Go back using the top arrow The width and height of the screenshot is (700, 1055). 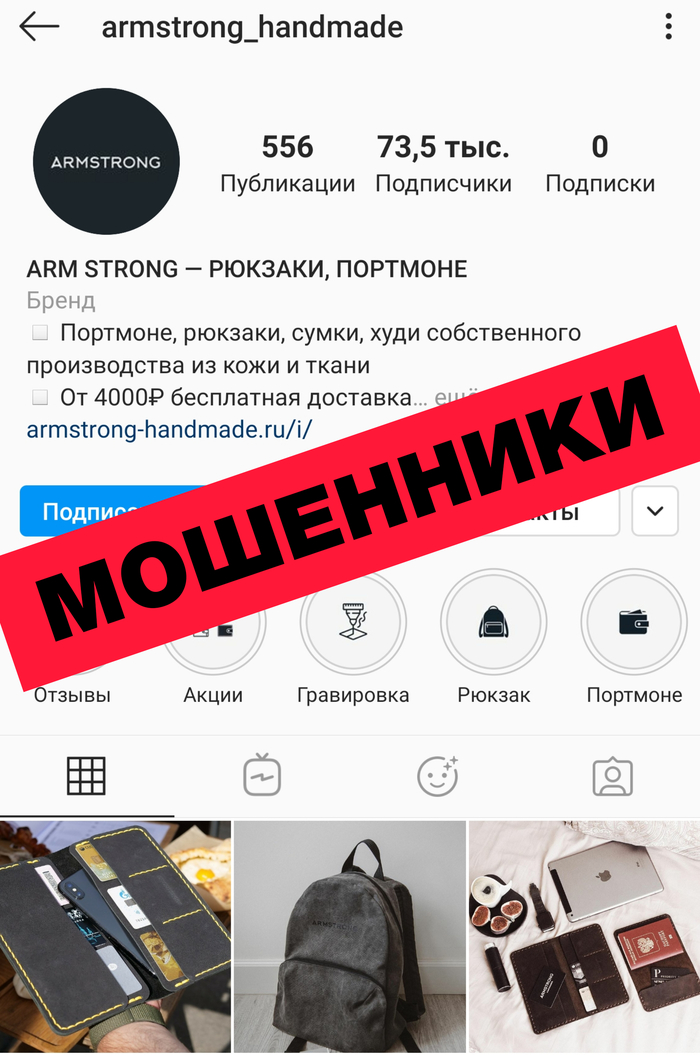pos(40,27)
